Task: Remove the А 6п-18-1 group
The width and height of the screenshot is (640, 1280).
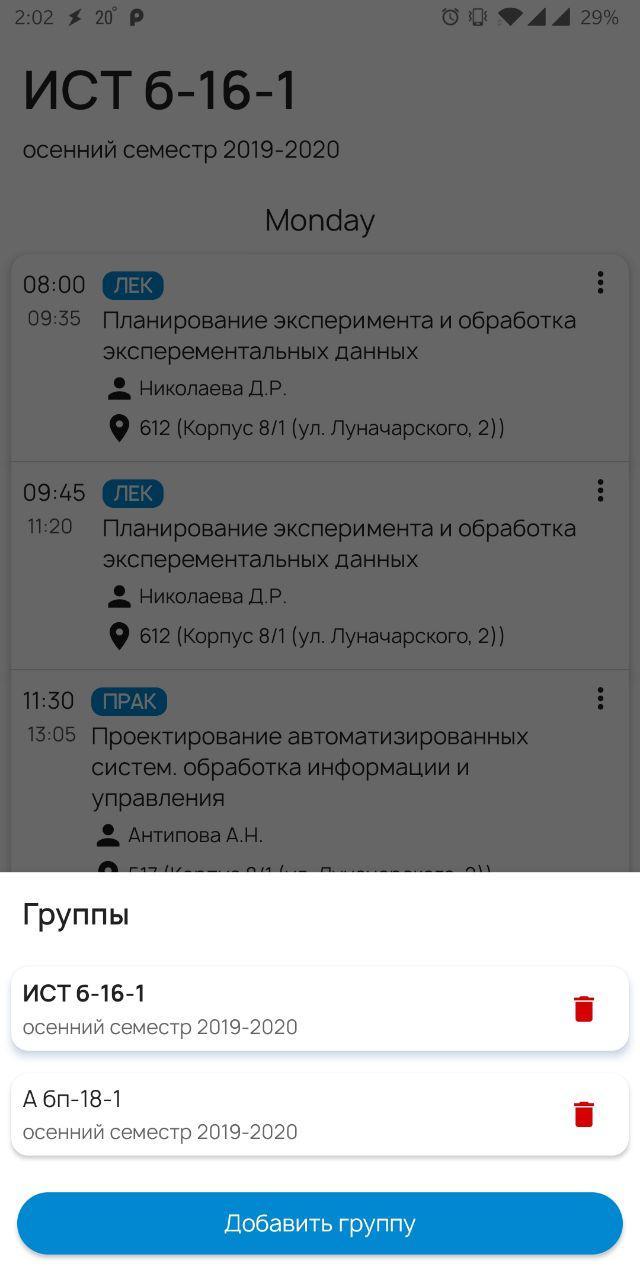Action: click(584, 1114)
